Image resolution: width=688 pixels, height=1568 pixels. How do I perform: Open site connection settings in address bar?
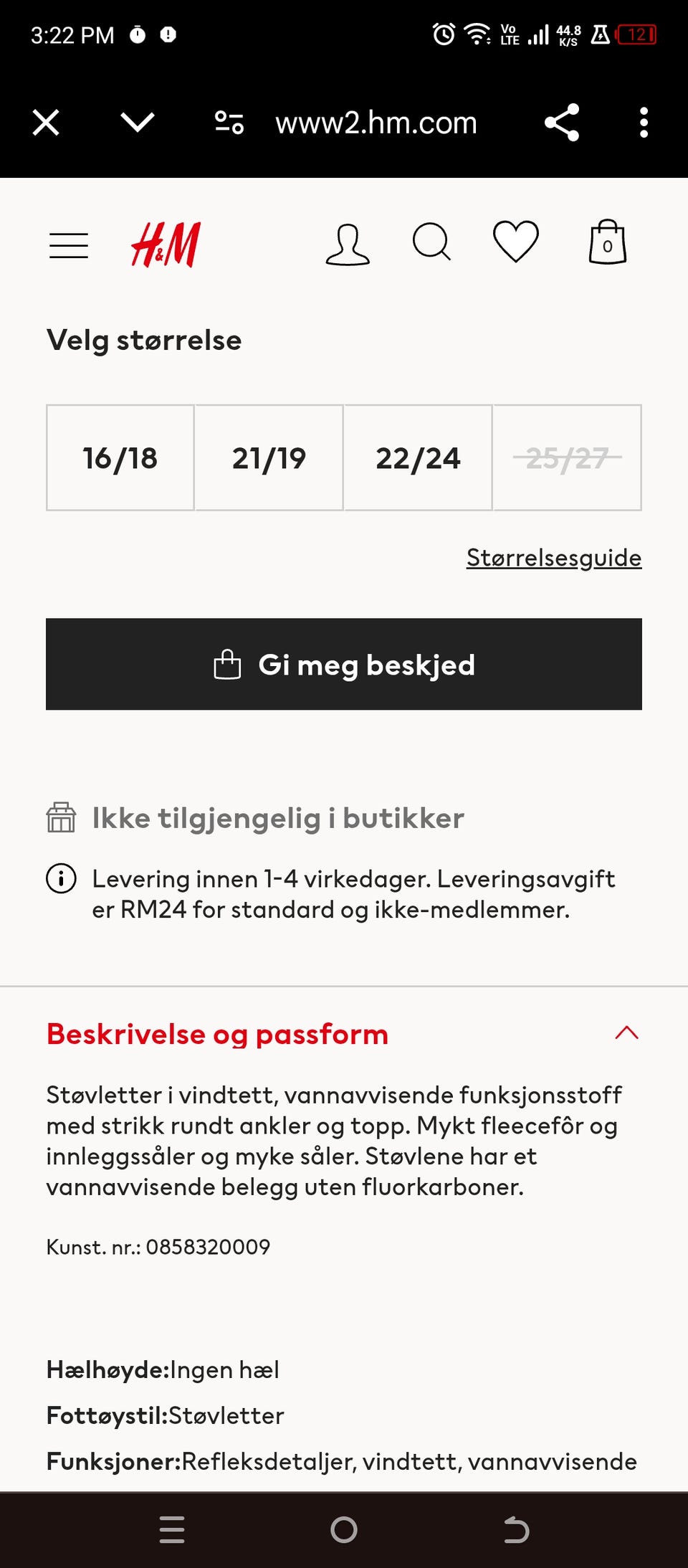click(x=228, y=122)
